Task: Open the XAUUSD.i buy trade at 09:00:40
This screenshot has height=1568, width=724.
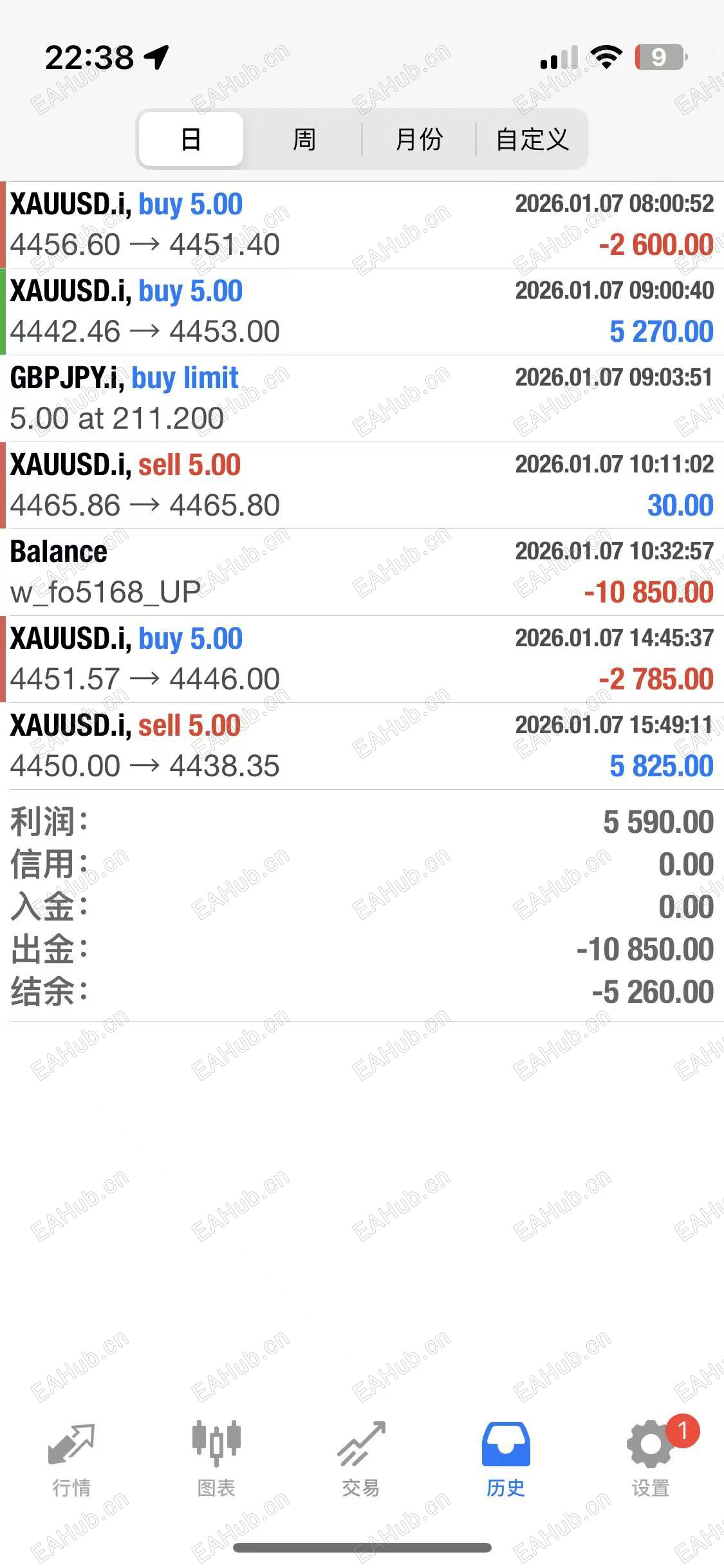Action: point(362,312)
